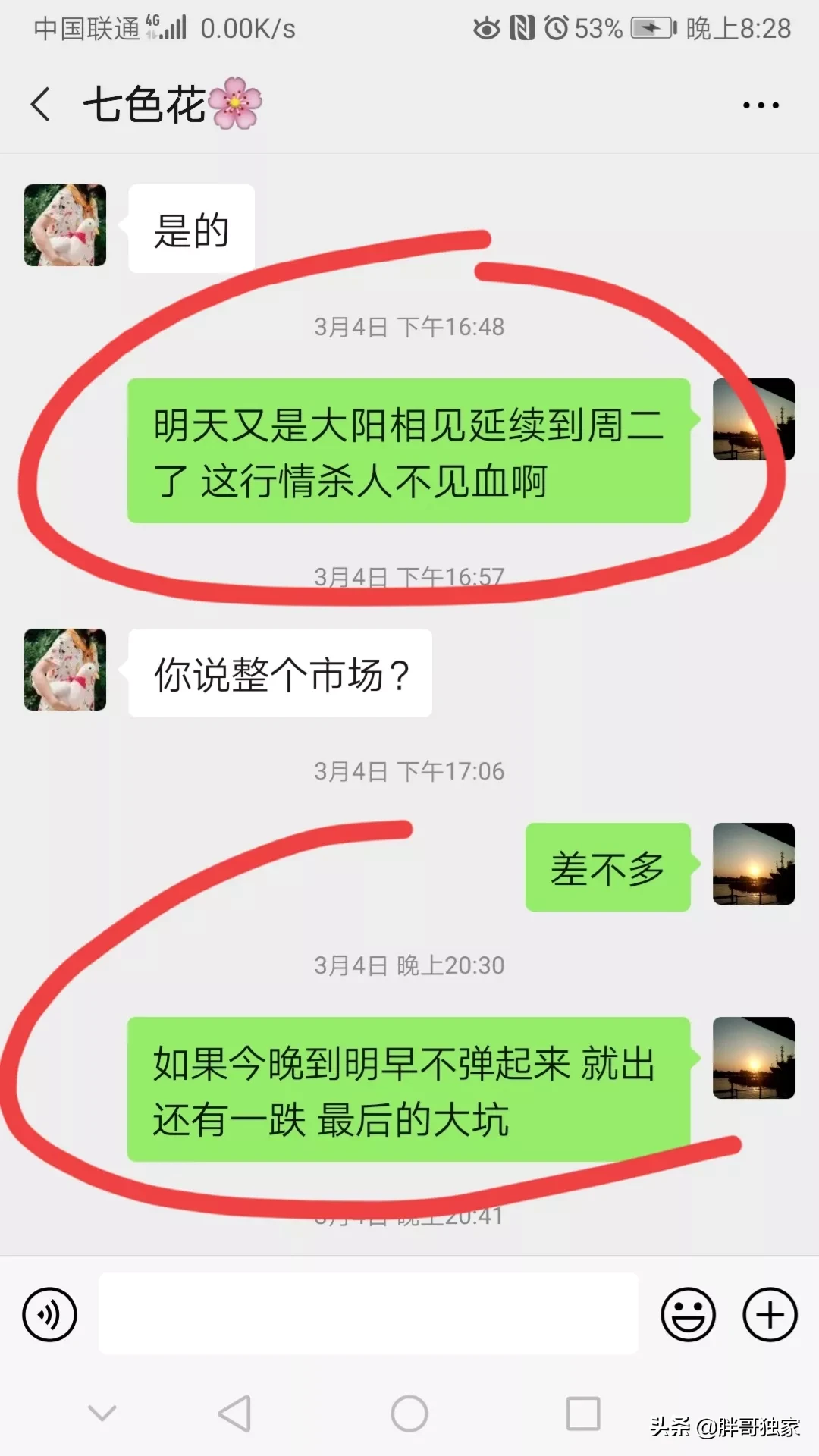Switch to voice message input
Viewport: 819px width, 1456px height.
point(50,1314)
